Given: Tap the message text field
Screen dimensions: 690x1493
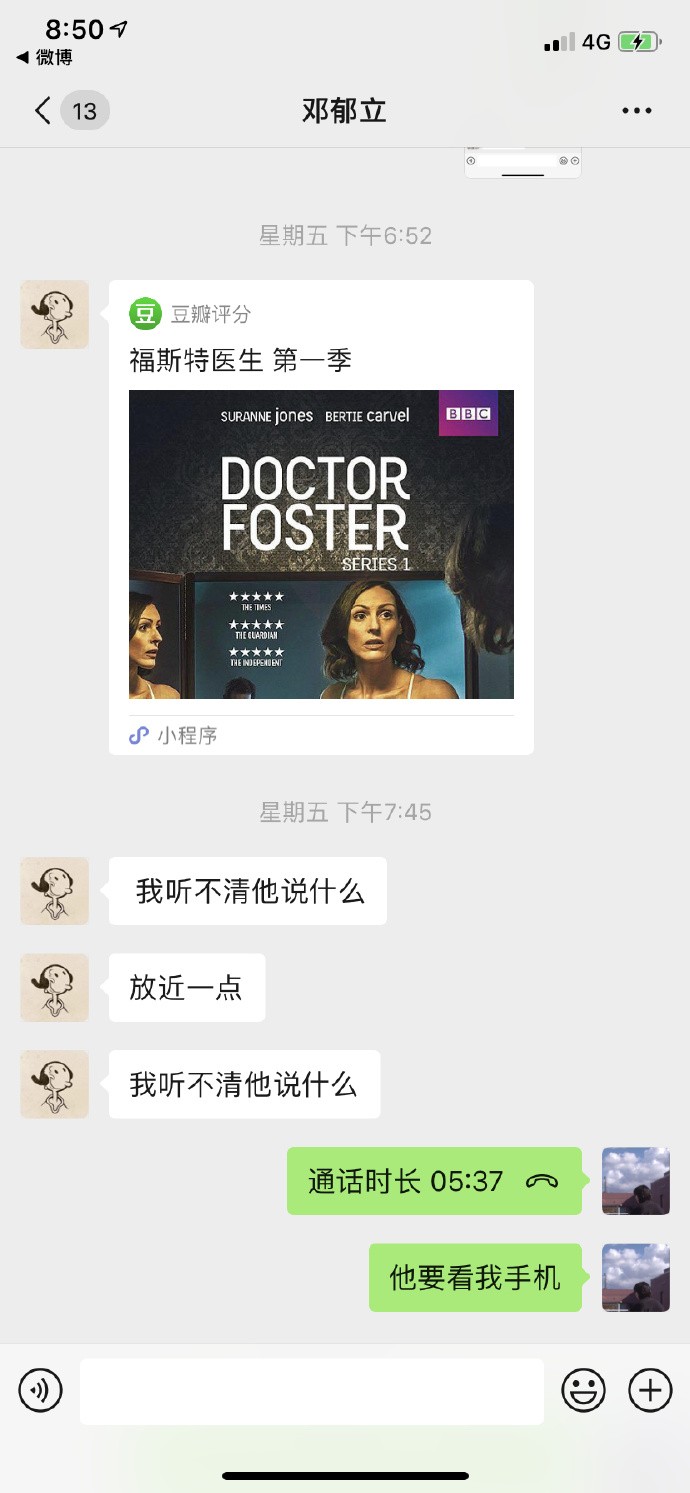Looking at the screenshot, I should pyautogui.click(x=311, y=1391).
